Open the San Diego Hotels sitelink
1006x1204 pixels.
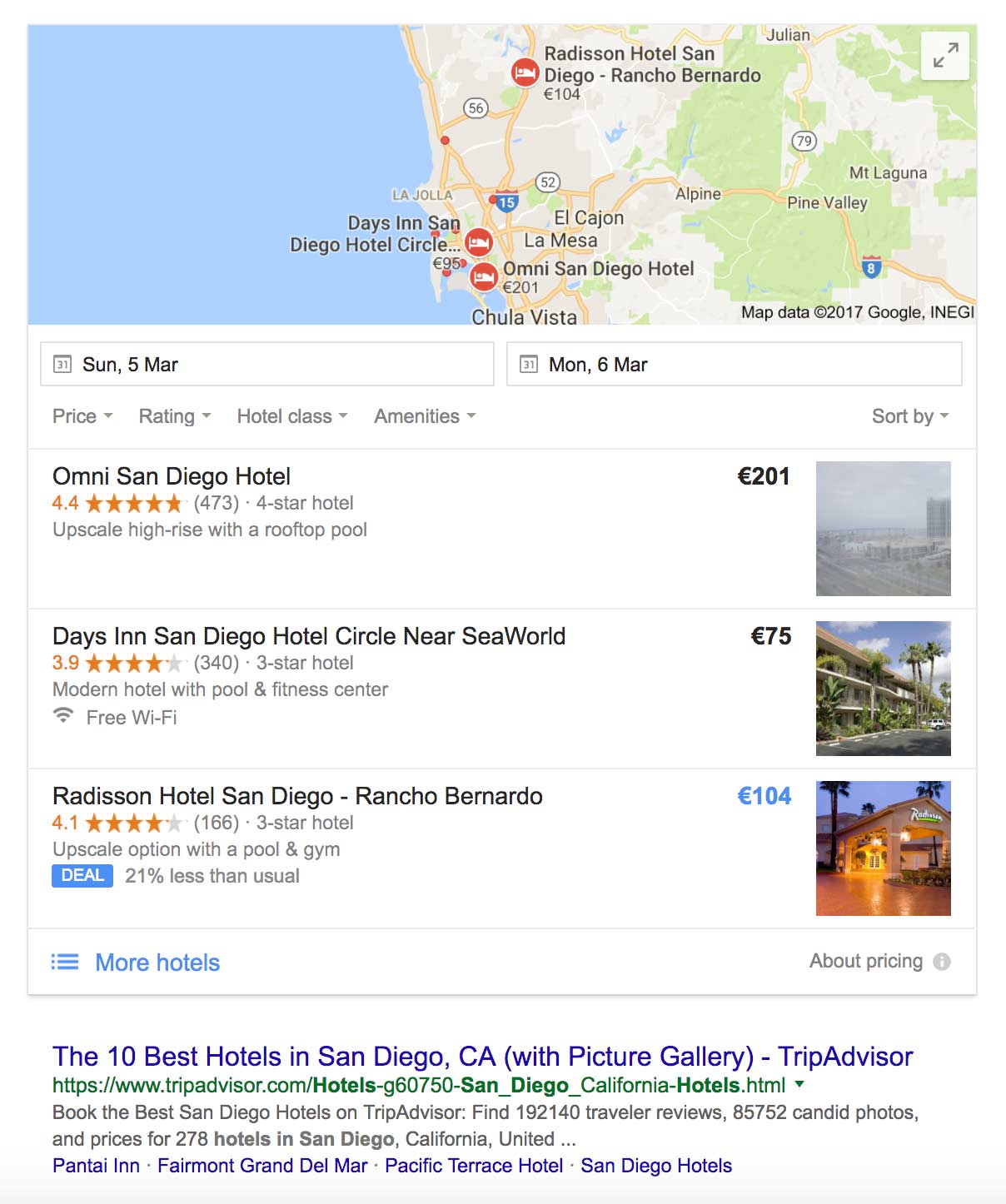[x=656, y=1166]
